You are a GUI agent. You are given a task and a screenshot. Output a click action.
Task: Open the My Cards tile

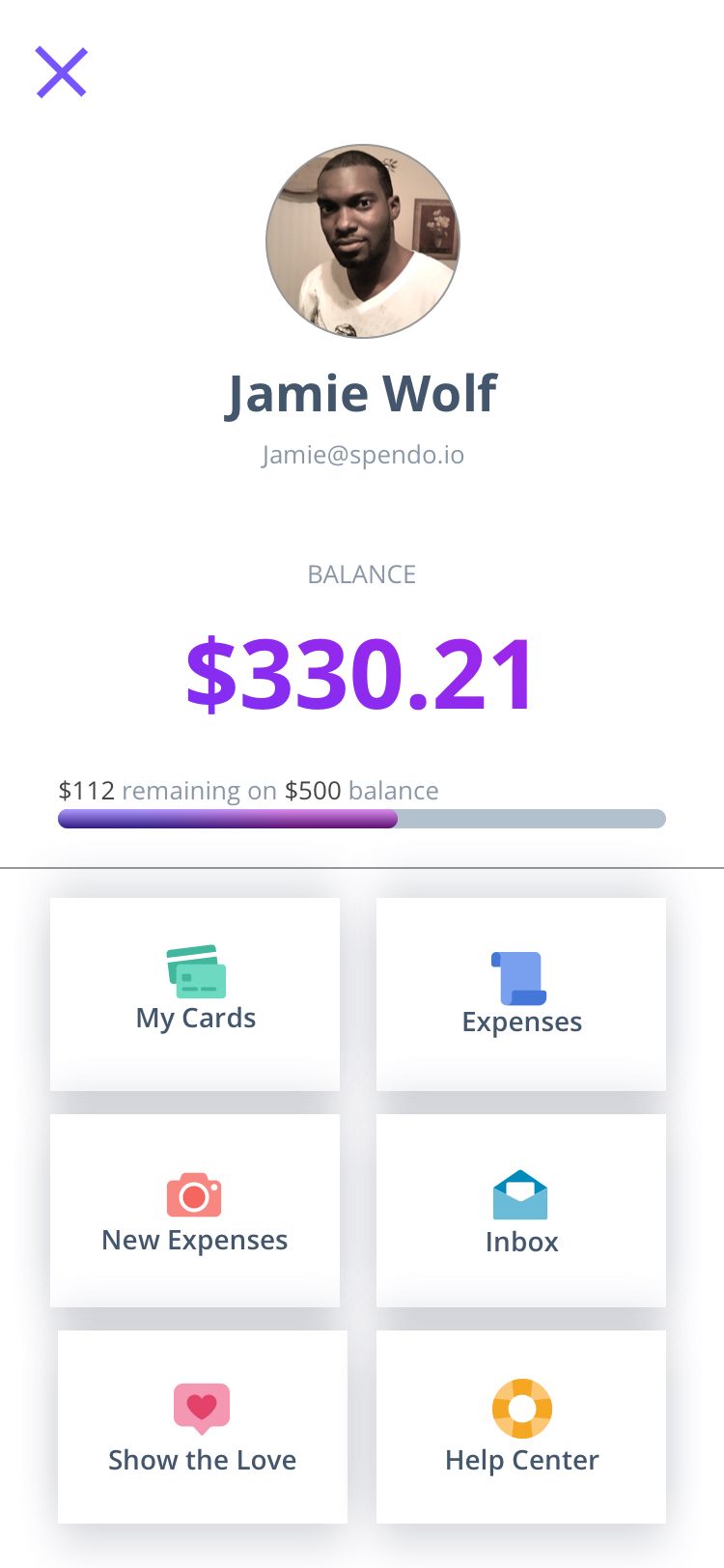(195, 994)
